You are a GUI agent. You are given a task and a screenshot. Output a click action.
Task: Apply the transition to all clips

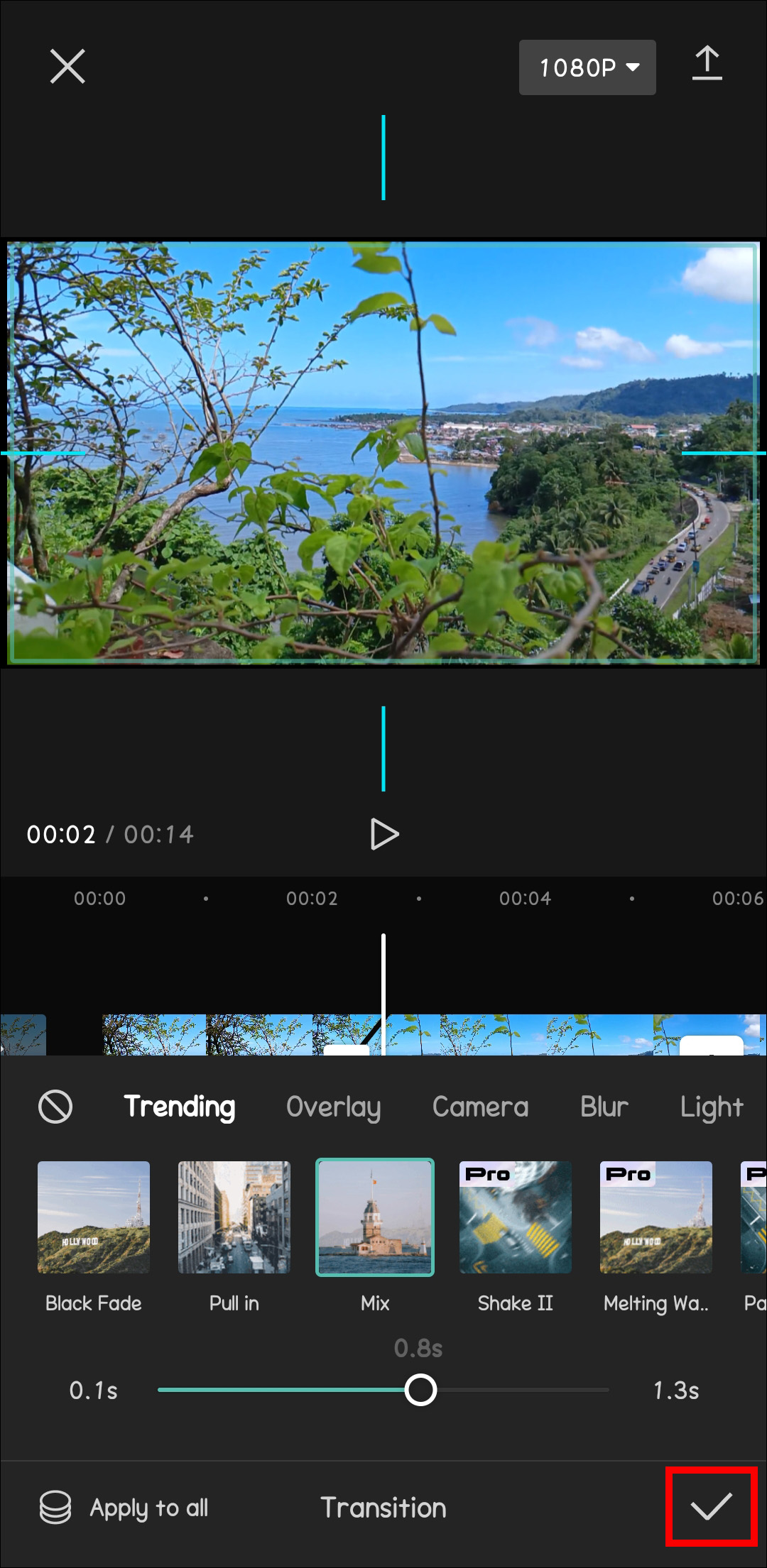124,1508
